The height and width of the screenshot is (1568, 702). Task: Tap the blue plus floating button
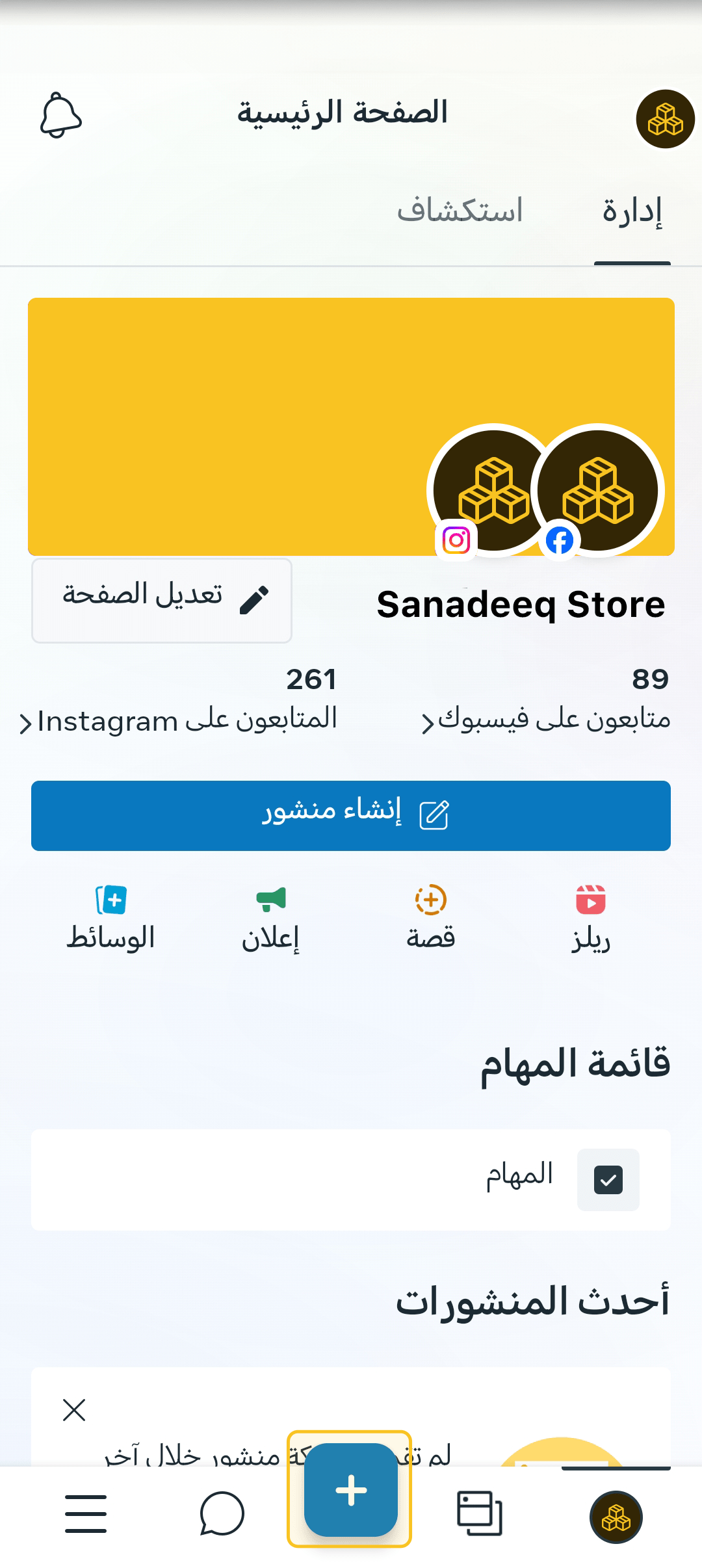click(x=351, y=1489)
